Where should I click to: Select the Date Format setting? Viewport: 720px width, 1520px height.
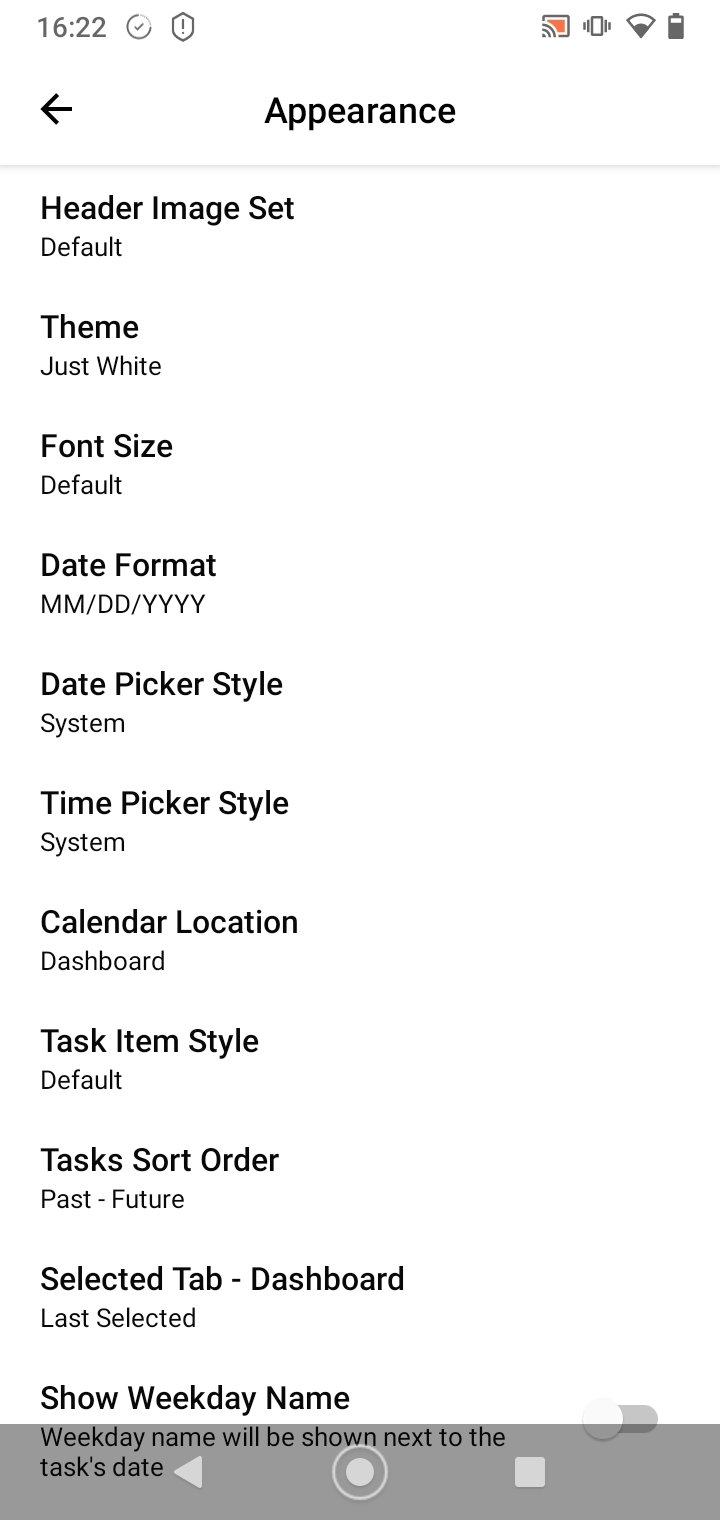pyautogui.click(x=360, y=583)
